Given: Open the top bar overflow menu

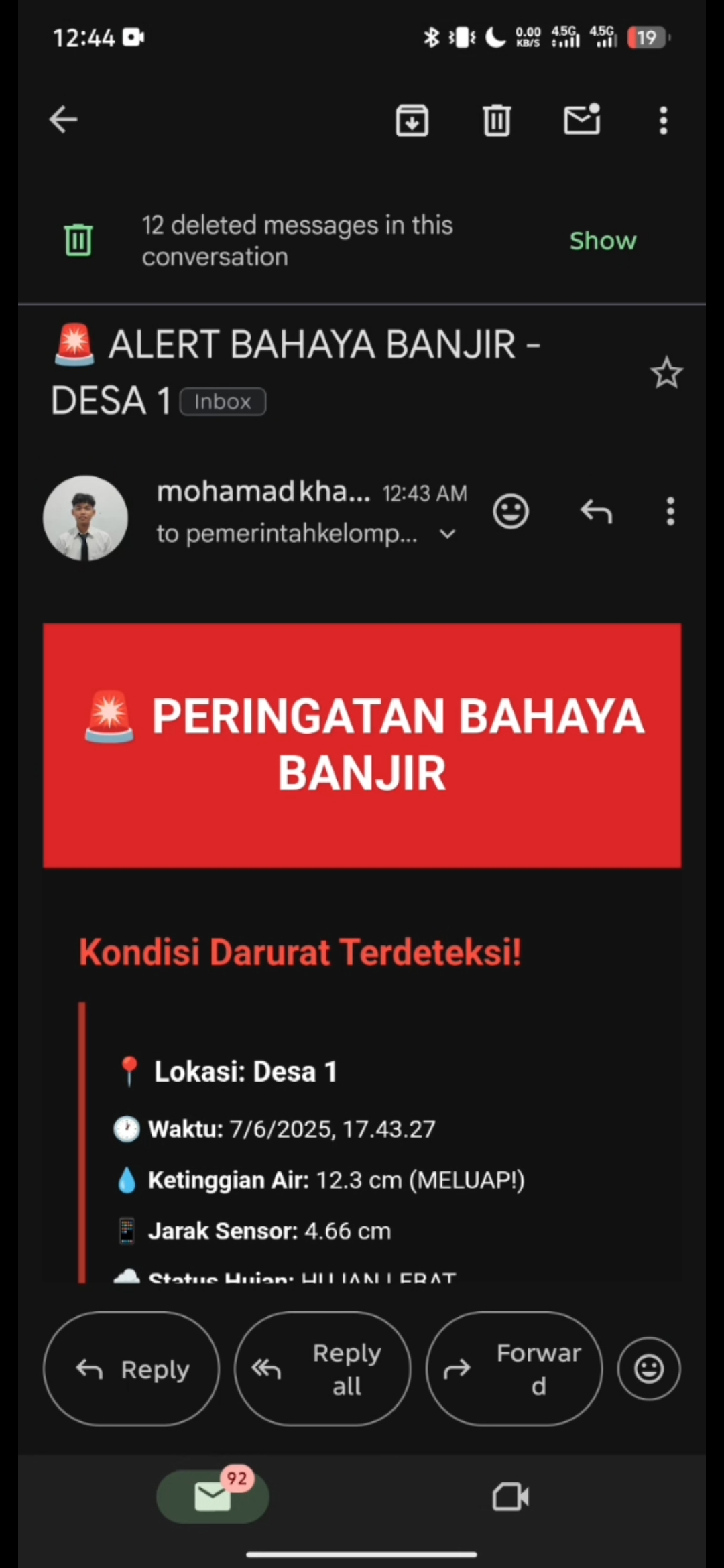Looking at the screenshot, I should pos(663,121).
